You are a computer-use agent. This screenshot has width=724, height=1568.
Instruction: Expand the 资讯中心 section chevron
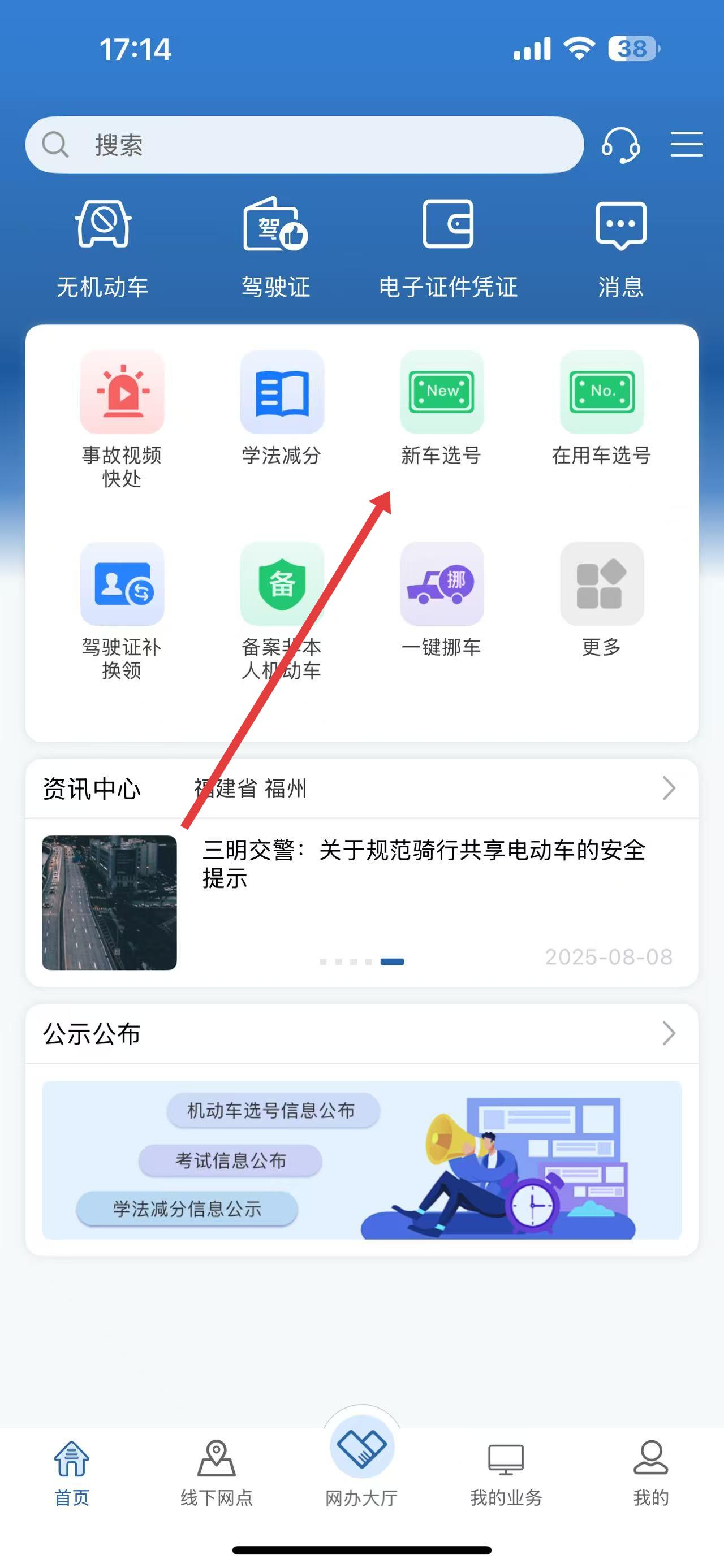669,789
